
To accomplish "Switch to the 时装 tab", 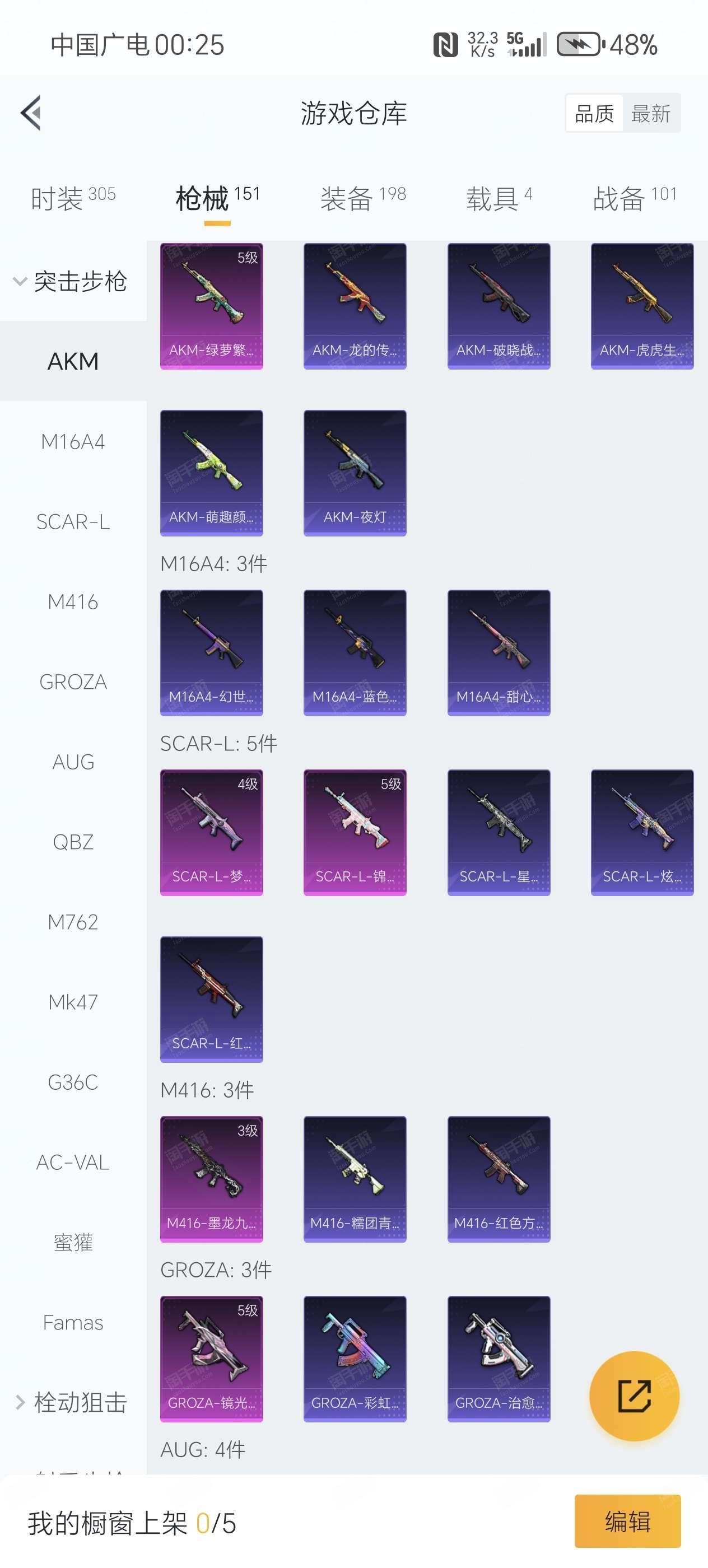I will 72,198.
